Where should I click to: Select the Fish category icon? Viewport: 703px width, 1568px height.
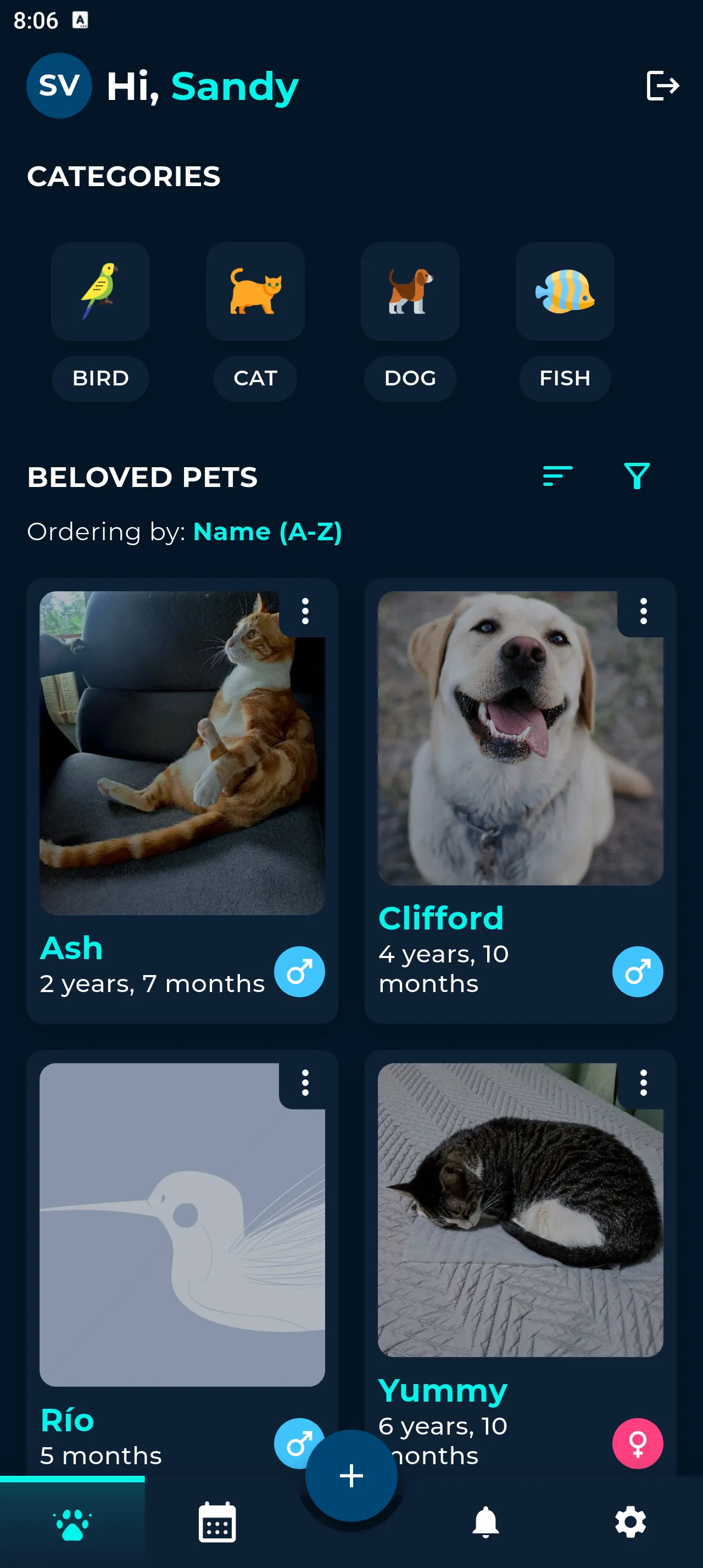click(564, 292)
